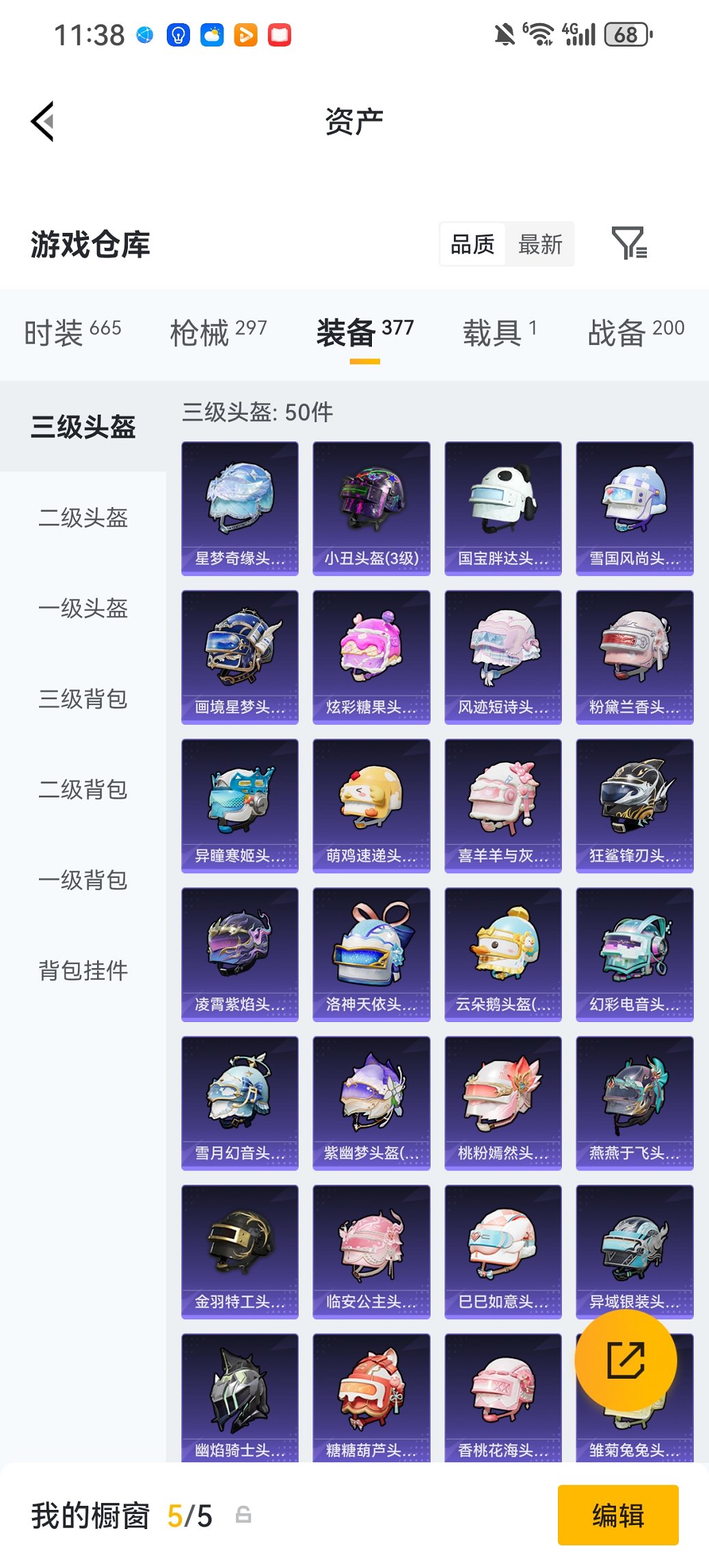Screen dimensions: 709x1568
Task: Switch to the 时装 tab
Action: click(x=72, y=333)
